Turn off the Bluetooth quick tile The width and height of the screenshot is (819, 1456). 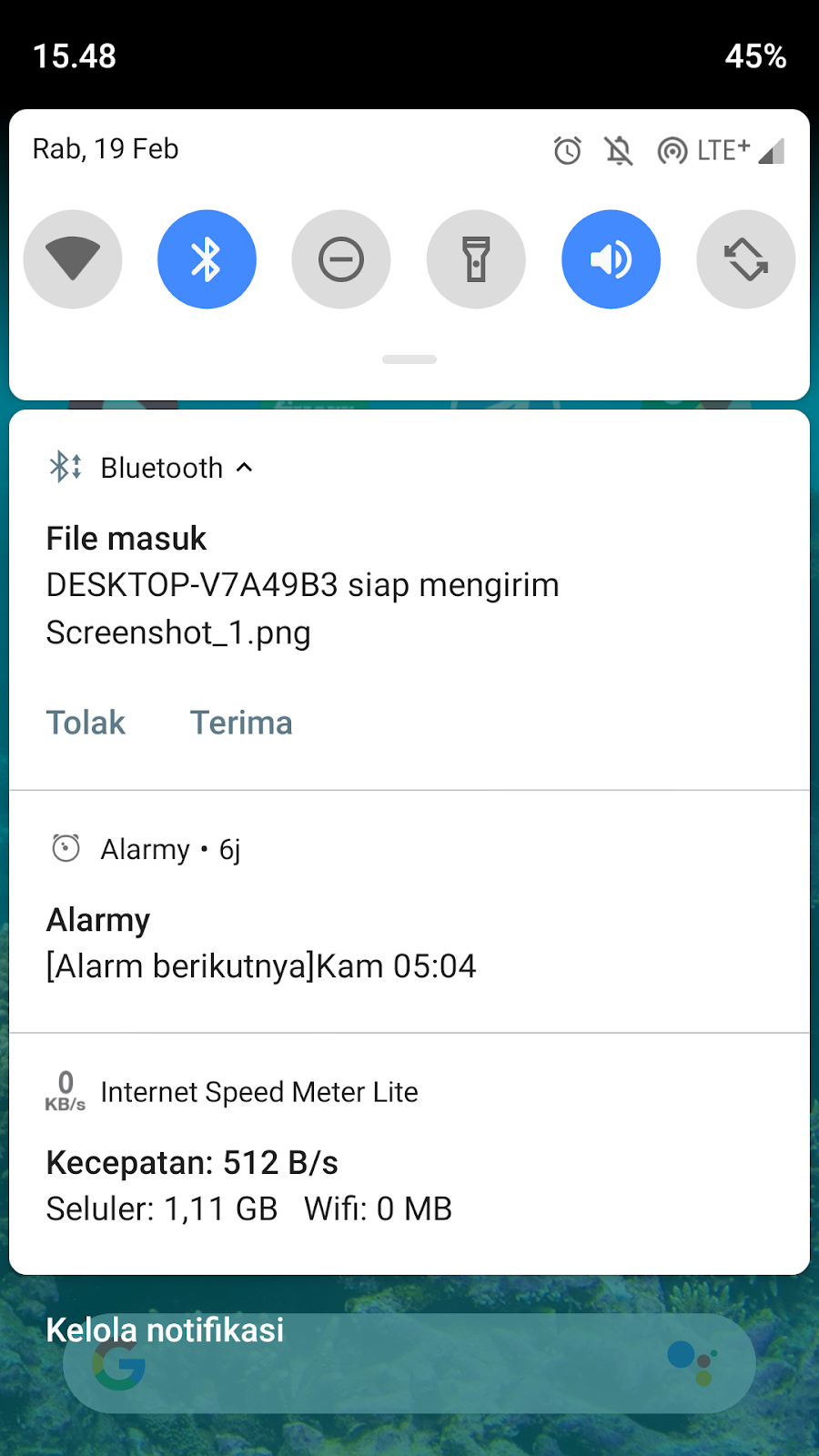[x=207, y=259]
